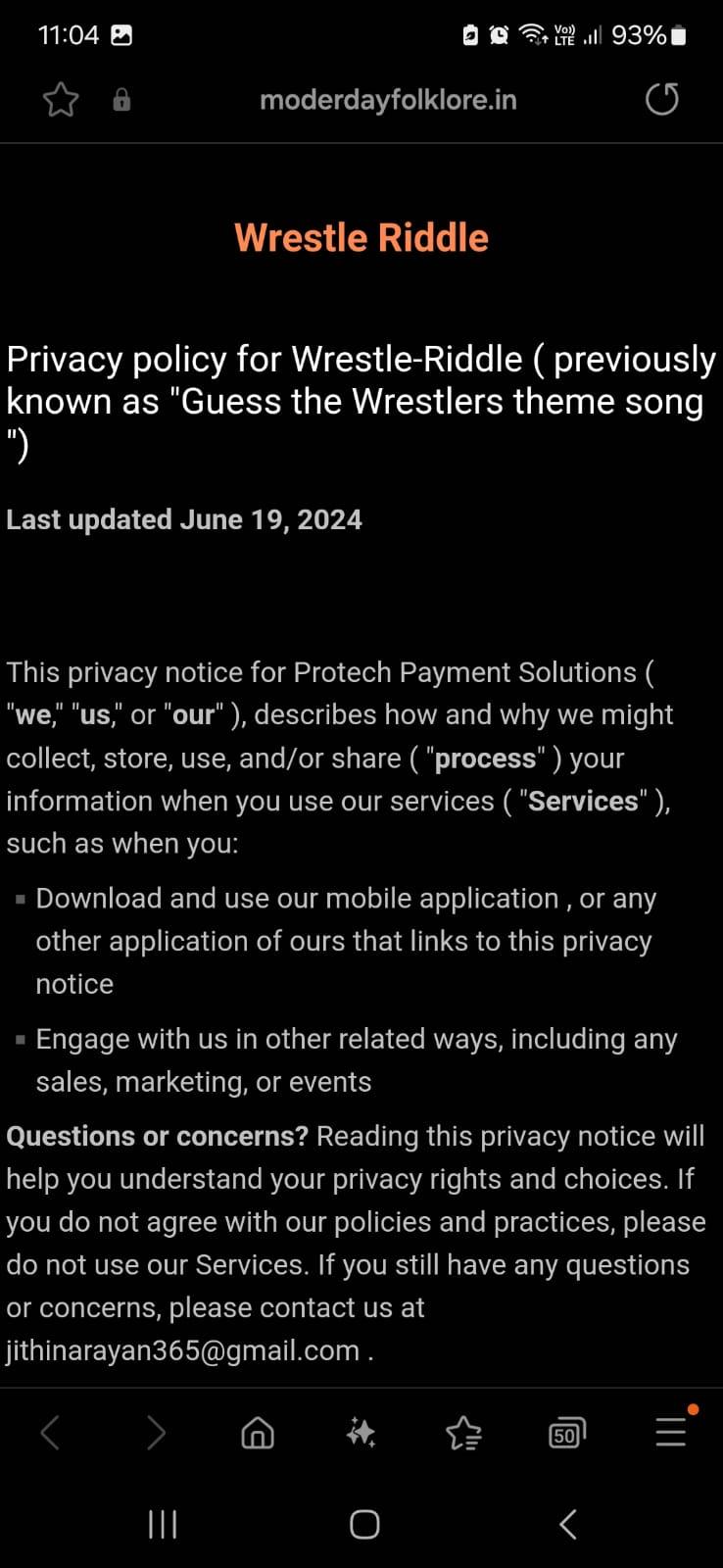Open the tab switcher showing 50 tabs
The width and height of the screenshot is (723, 1568).
coord(566,1434)
